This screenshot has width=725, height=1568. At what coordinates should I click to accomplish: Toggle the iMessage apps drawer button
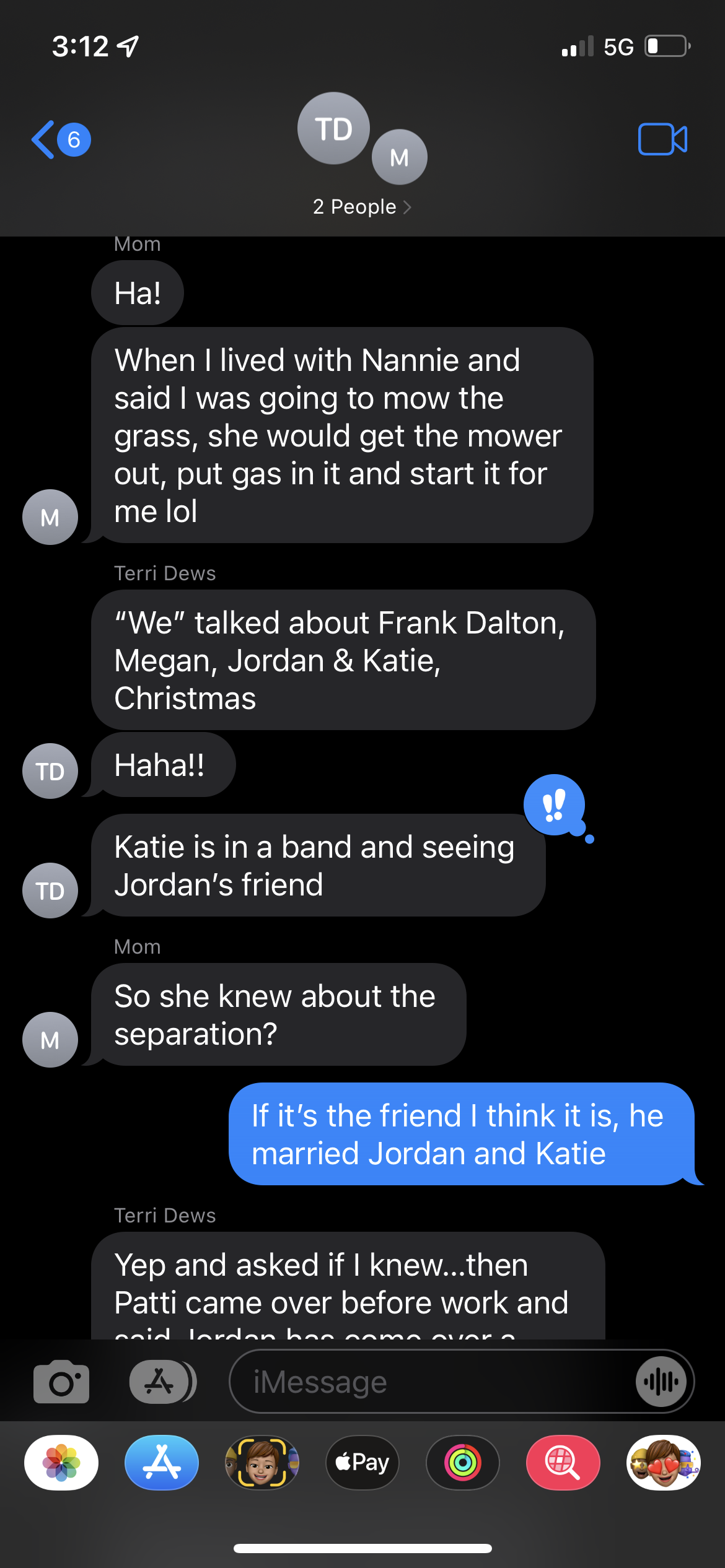point(162,1382)
